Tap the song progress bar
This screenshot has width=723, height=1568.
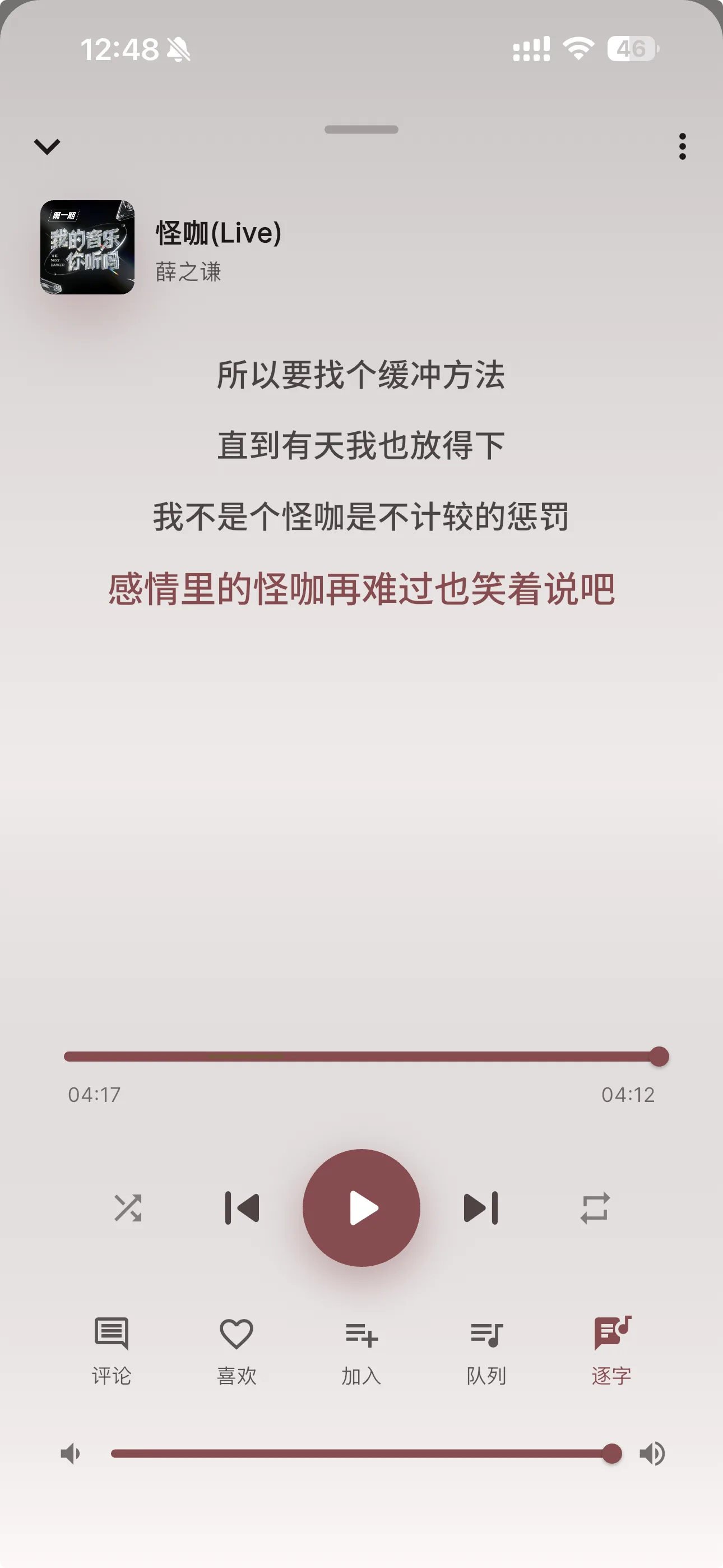click(361, 1057)
